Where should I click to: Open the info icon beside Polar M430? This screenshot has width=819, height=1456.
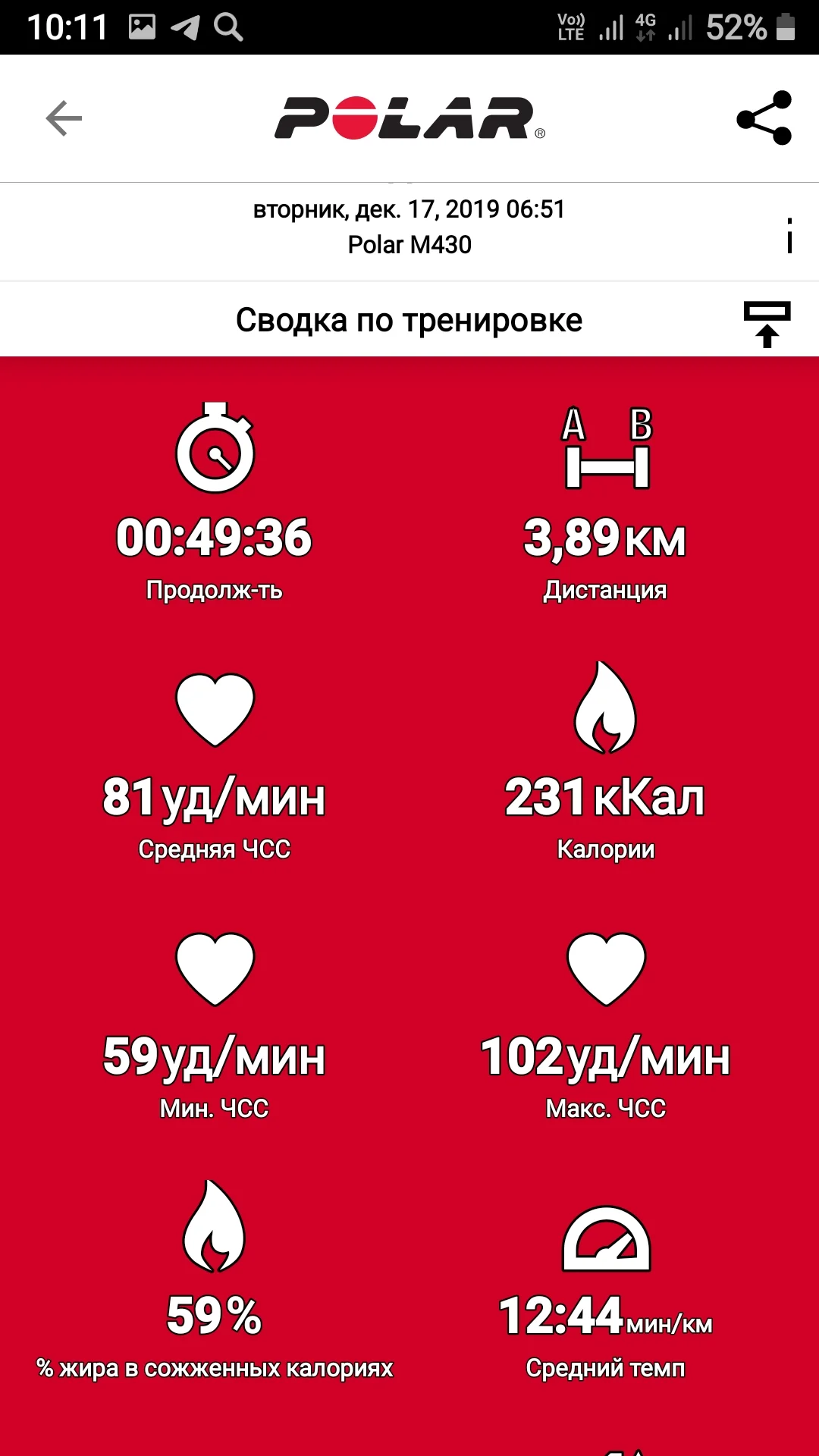tap(789, 235)
